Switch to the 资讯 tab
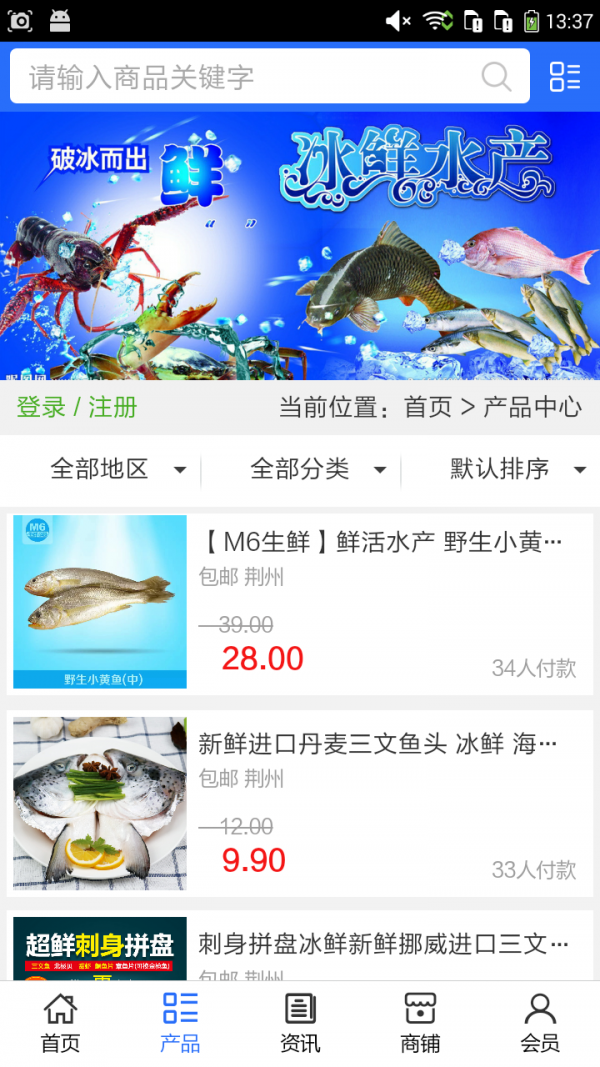 [300, 1023]
